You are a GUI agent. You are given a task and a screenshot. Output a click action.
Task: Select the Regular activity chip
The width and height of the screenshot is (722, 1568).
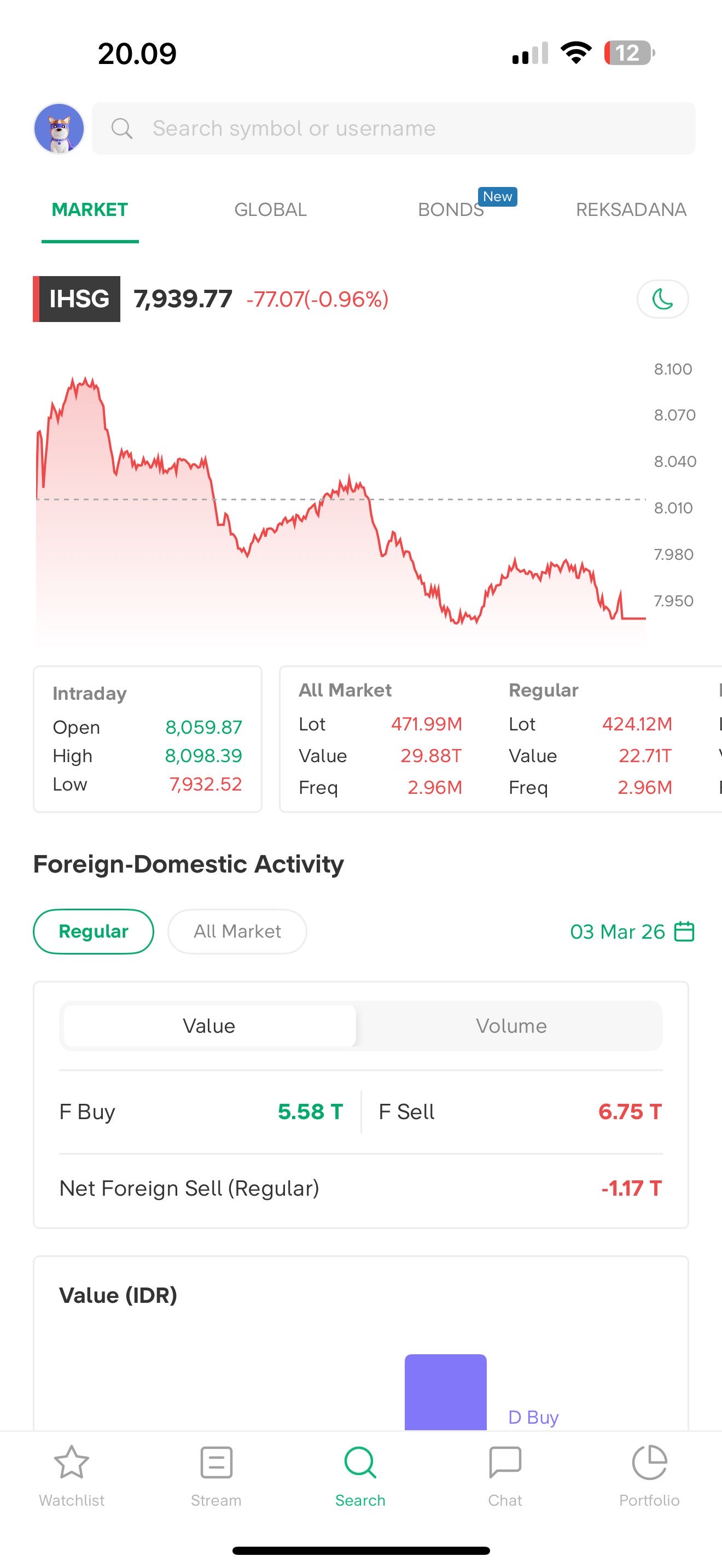[93, 931]
